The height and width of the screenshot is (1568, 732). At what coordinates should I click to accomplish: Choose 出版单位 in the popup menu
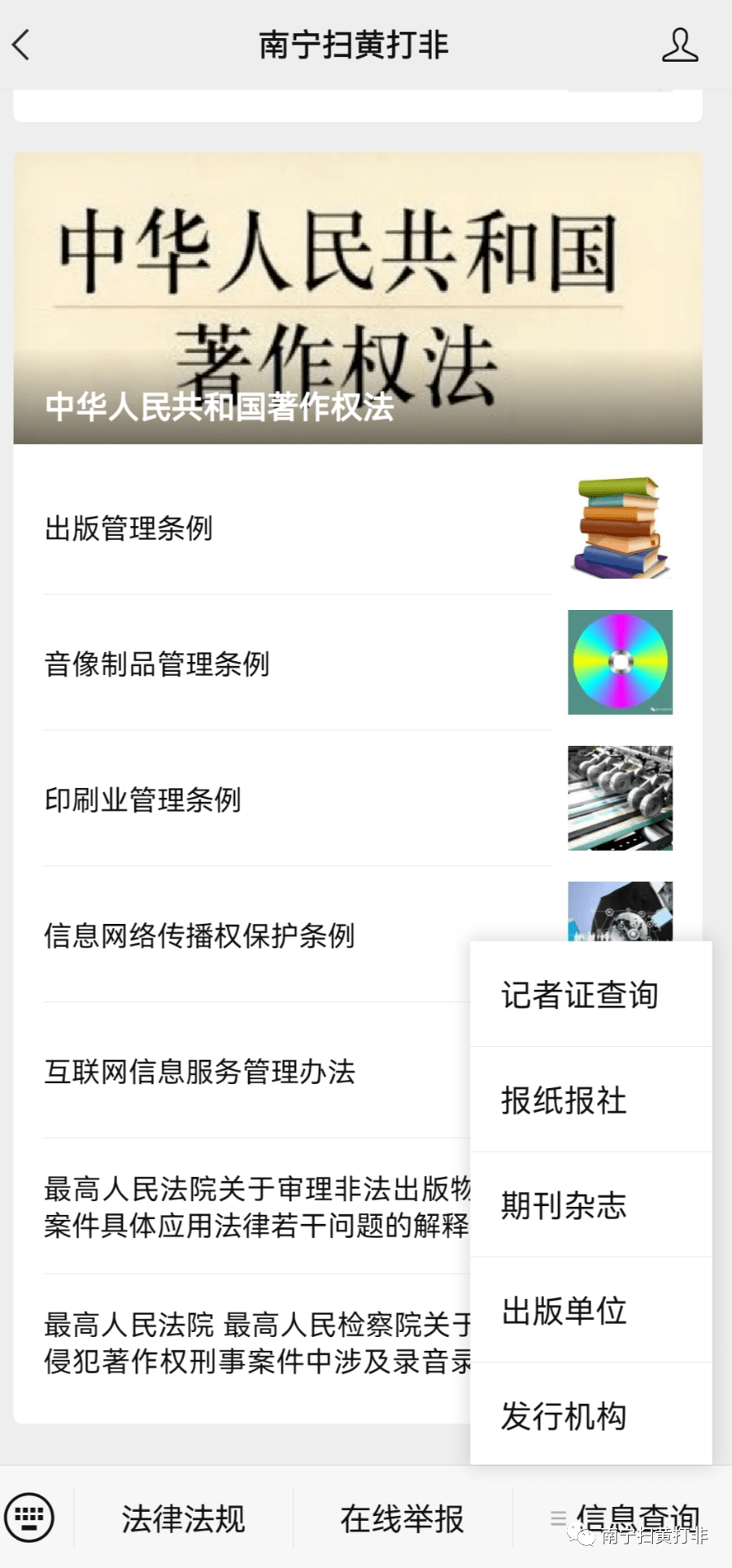591,1310
